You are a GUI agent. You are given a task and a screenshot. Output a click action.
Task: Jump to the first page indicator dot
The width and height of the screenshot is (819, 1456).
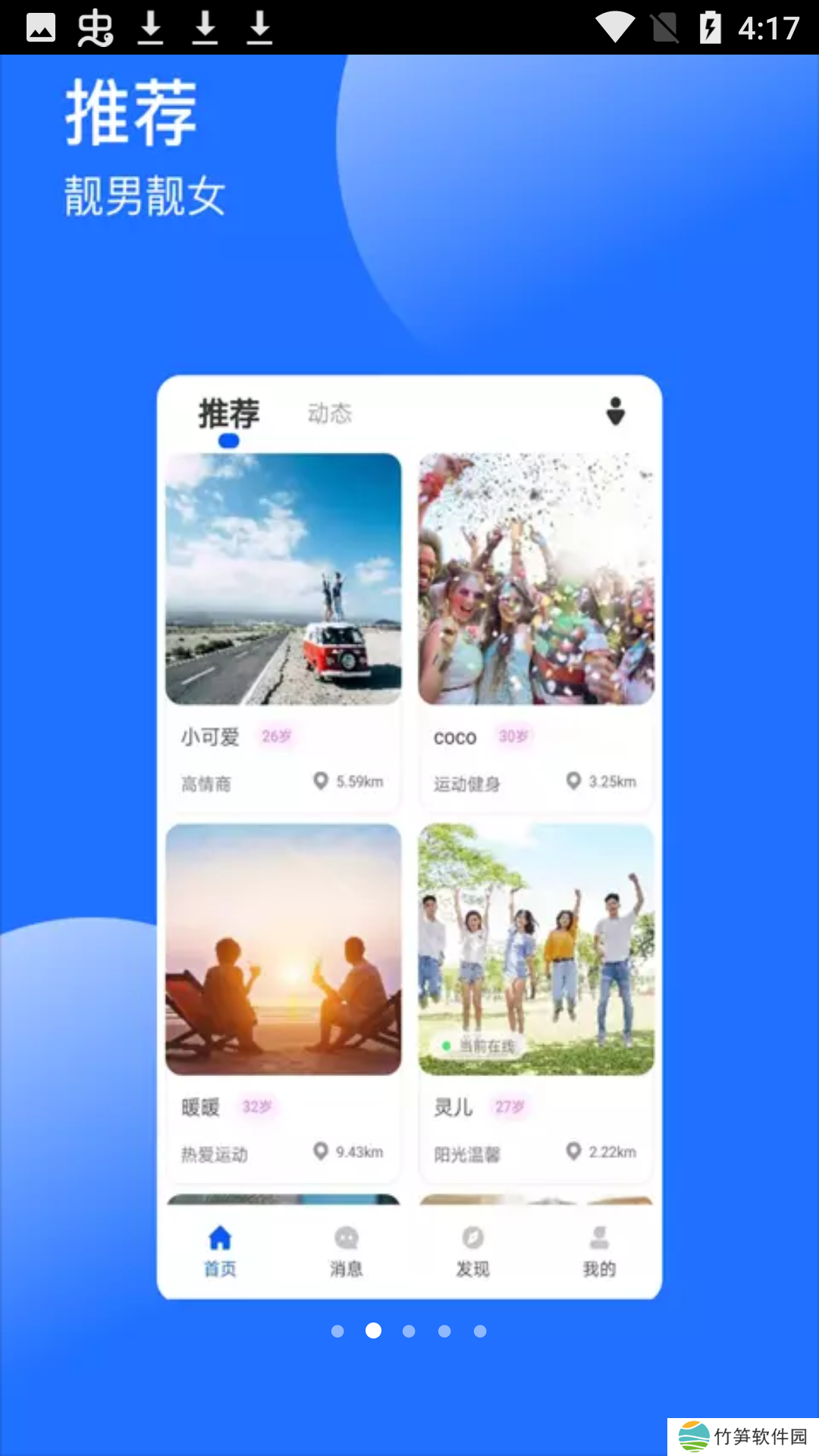(x=337, y=1331)
